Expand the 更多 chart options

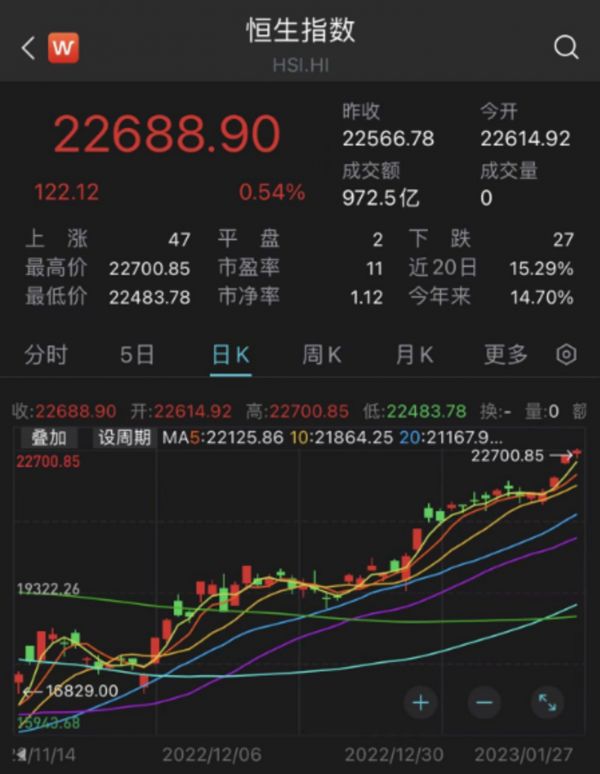[505, 355]
